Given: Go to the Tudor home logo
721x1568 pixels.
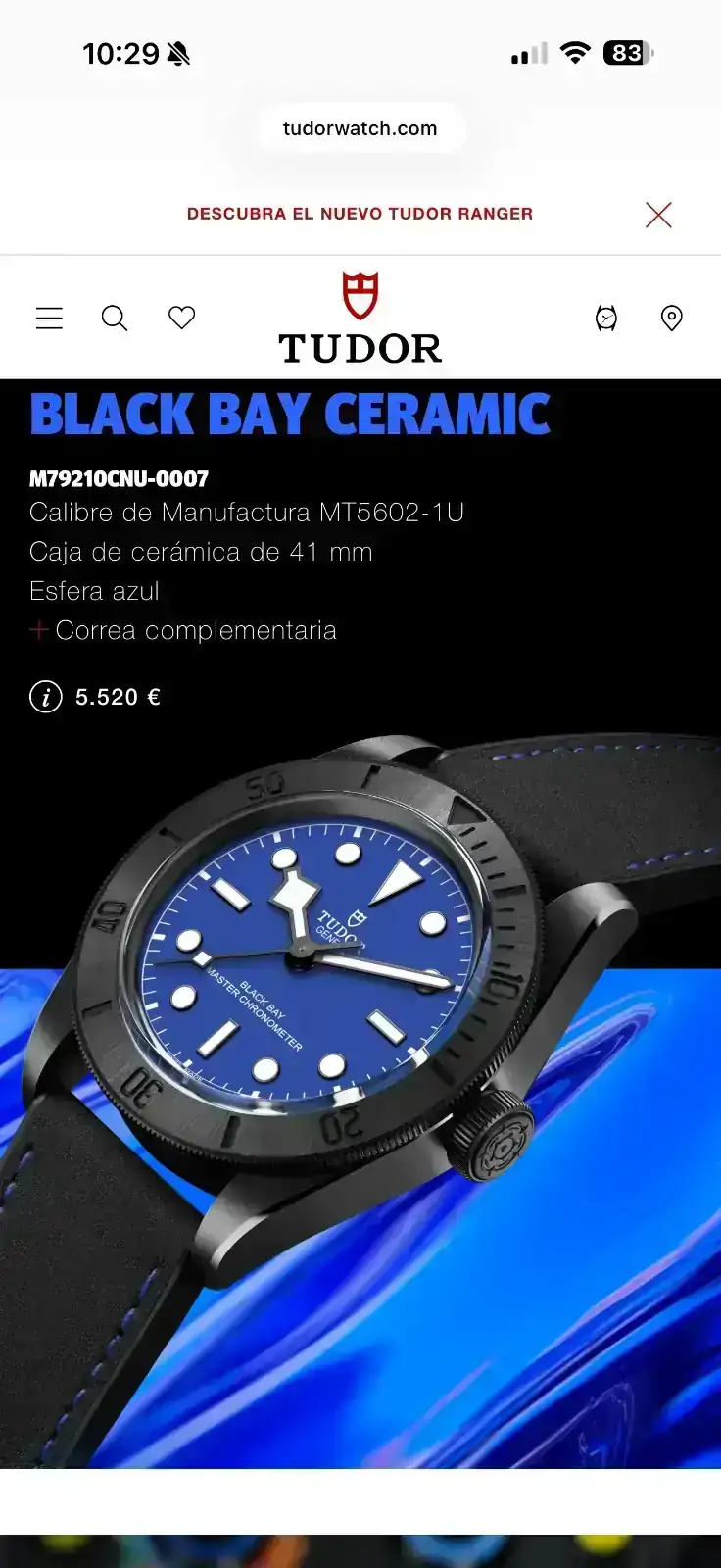Looking at the screenshot, I should [360, 319].
